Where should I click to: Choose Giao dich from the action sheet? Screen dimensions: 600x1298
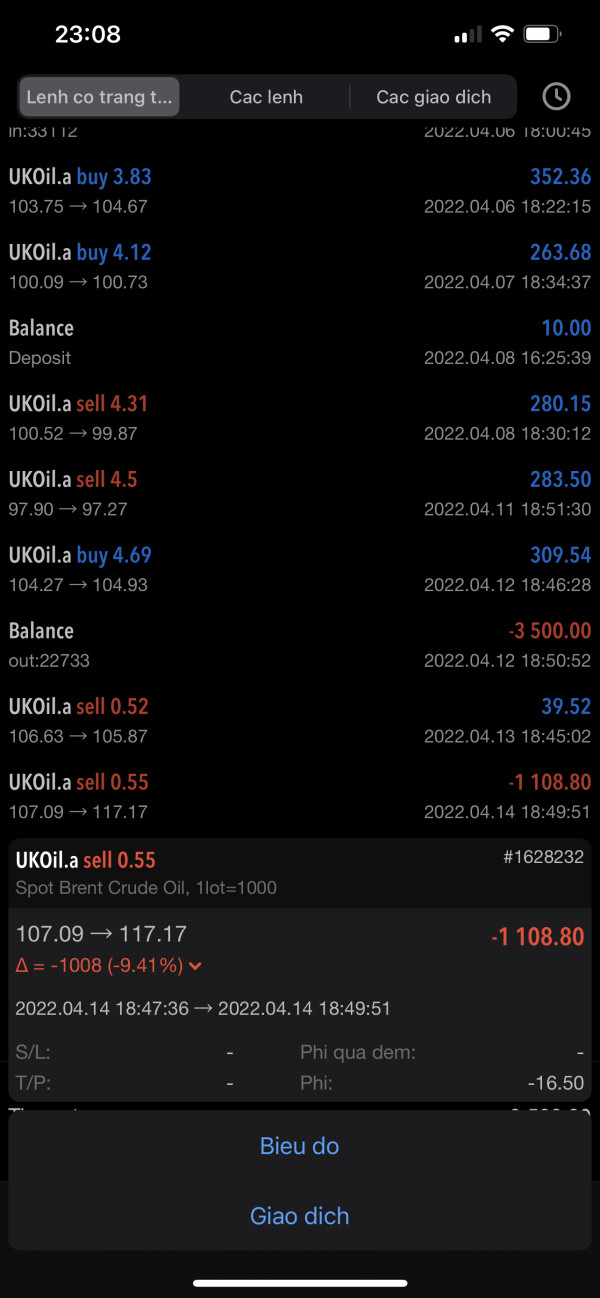click(x=300, y=1216)
